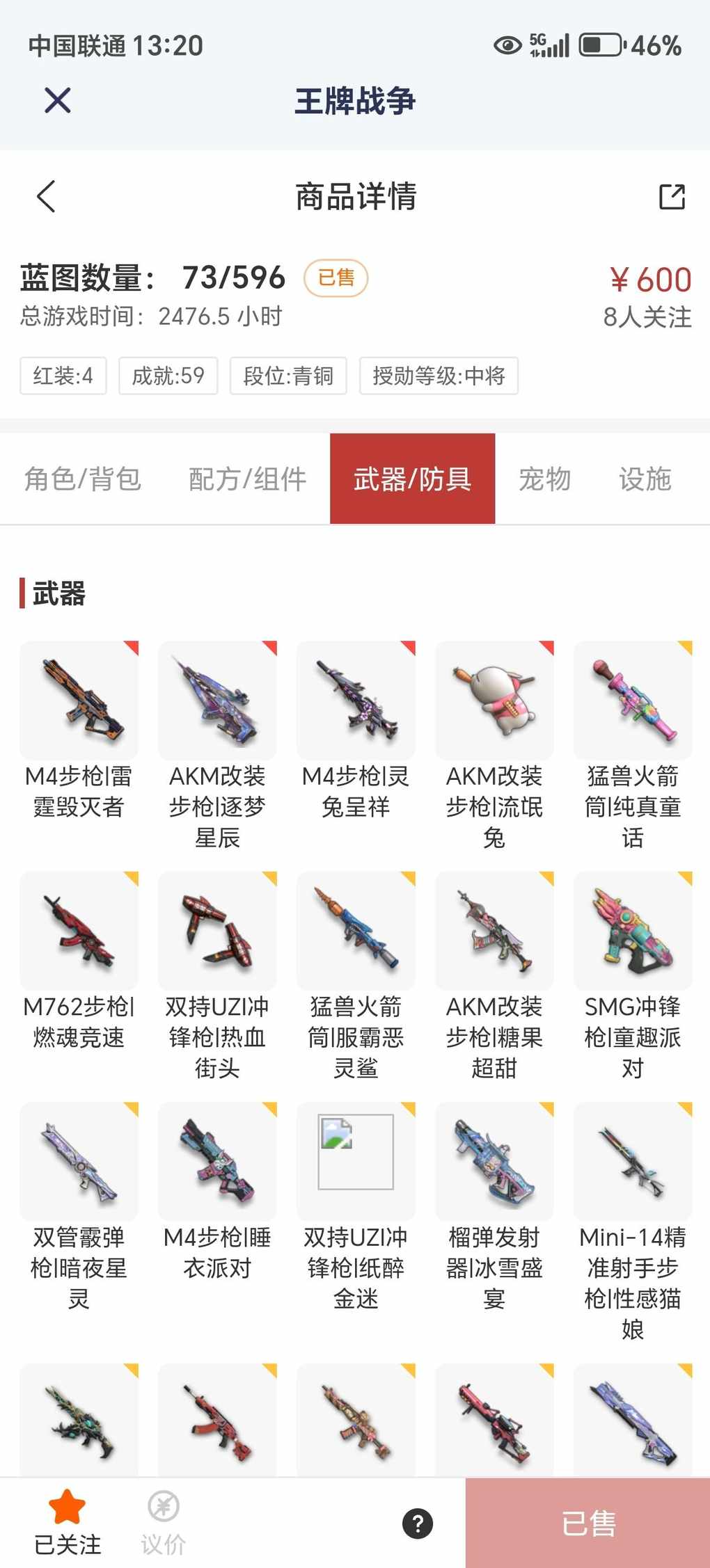Switch to the 配方/组件 tab
710x1568 pixels.
pyautogui.click(x=247, y=479)
